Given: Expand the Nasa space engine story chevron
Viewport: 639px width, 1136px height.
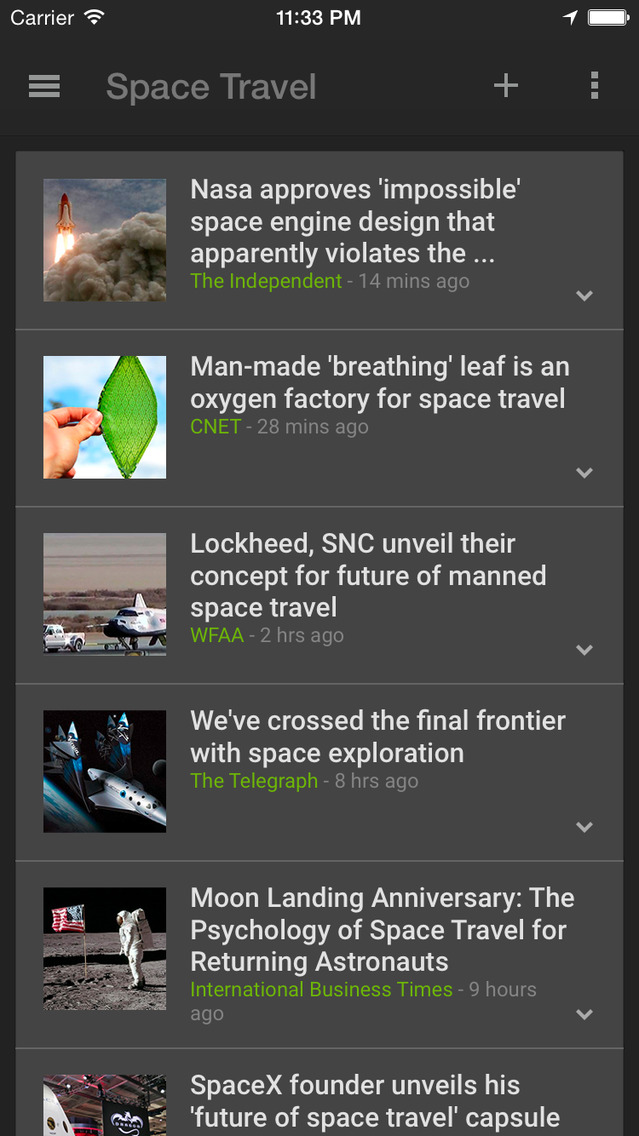Looking at the screenshot, I should (585, 295).
